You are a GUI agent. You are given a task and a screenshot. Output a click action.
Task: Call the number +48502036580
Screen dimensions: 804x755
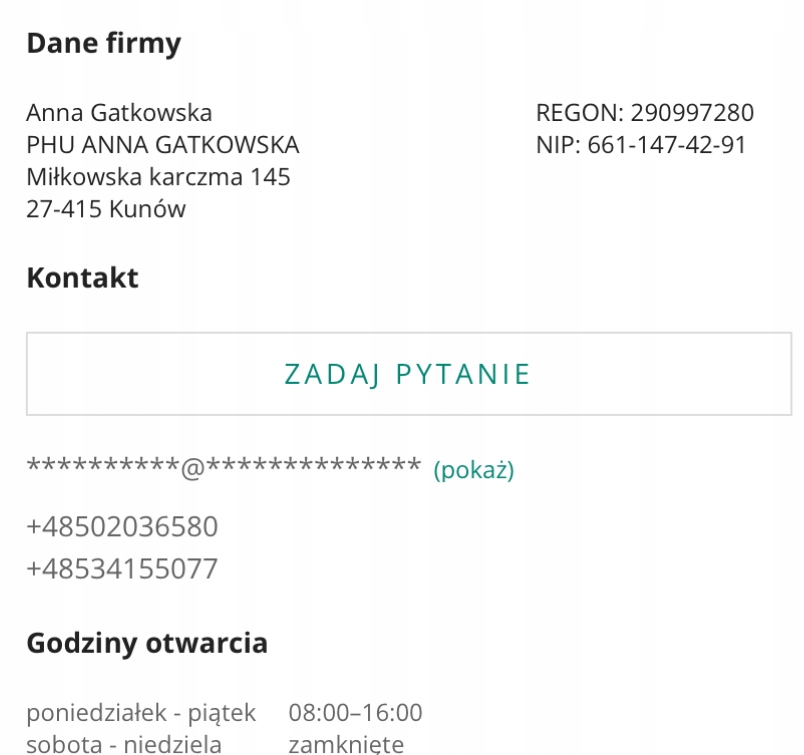pos(122,527)
